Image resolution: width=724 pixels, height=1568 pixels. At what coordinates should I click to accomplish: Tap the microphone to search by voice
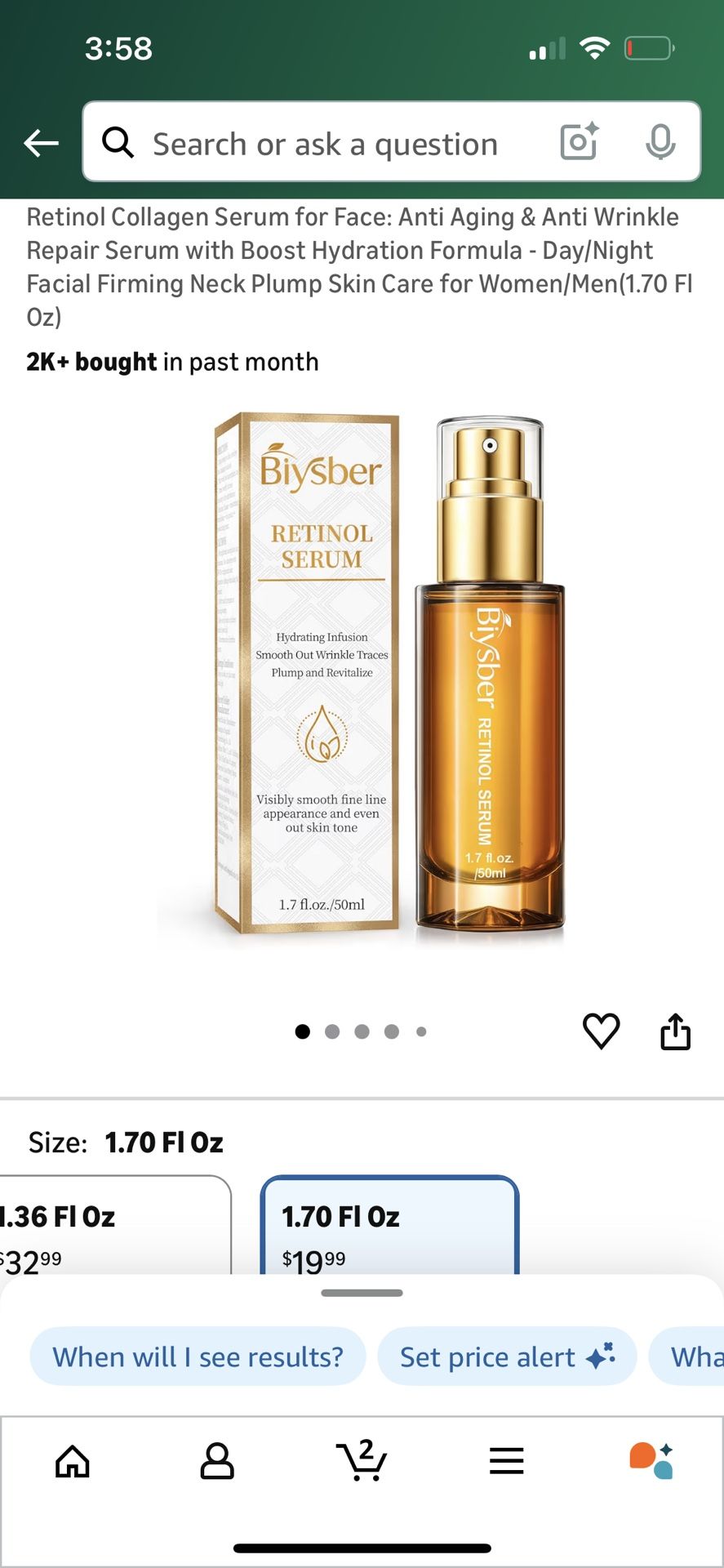(661, 142)
